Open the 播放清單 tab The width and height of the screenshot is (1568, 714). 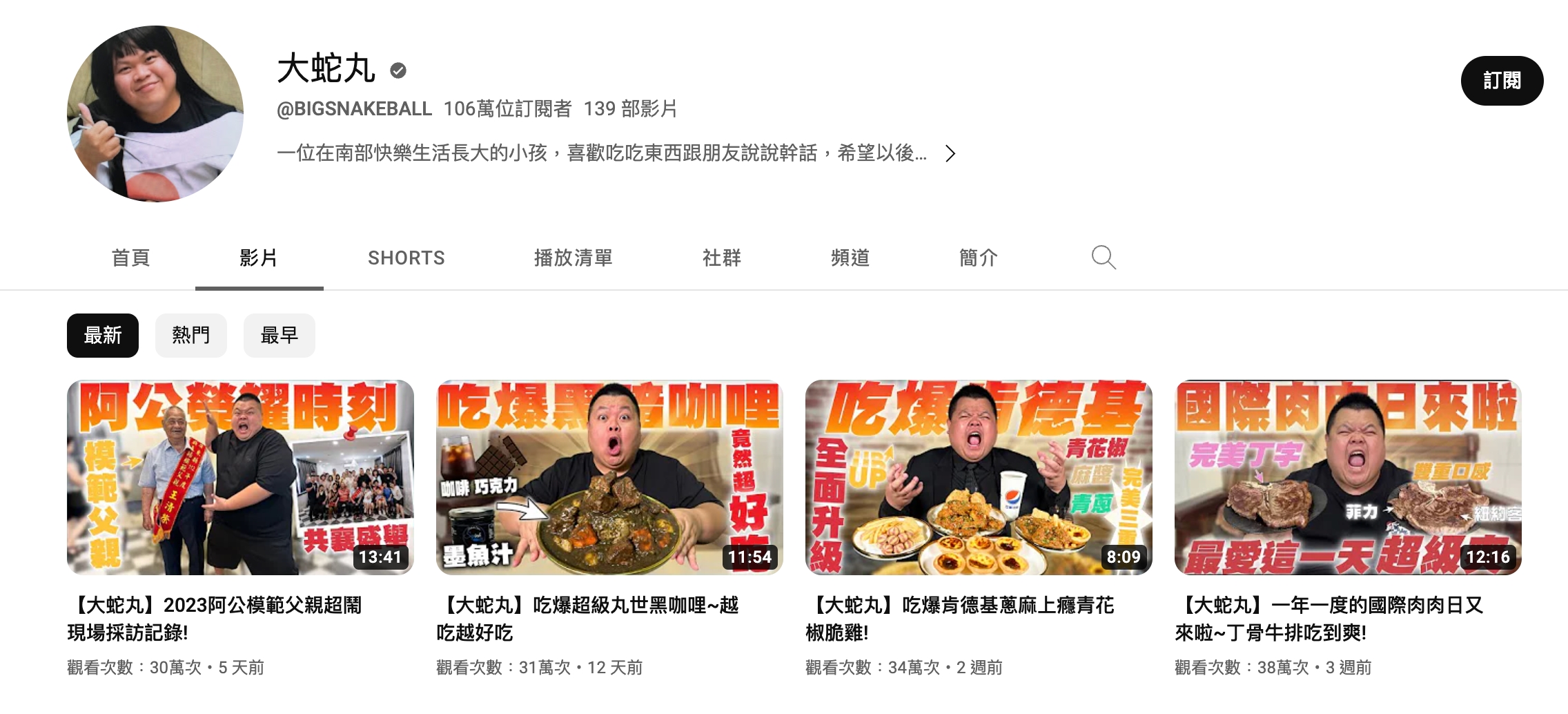(573, 258)
